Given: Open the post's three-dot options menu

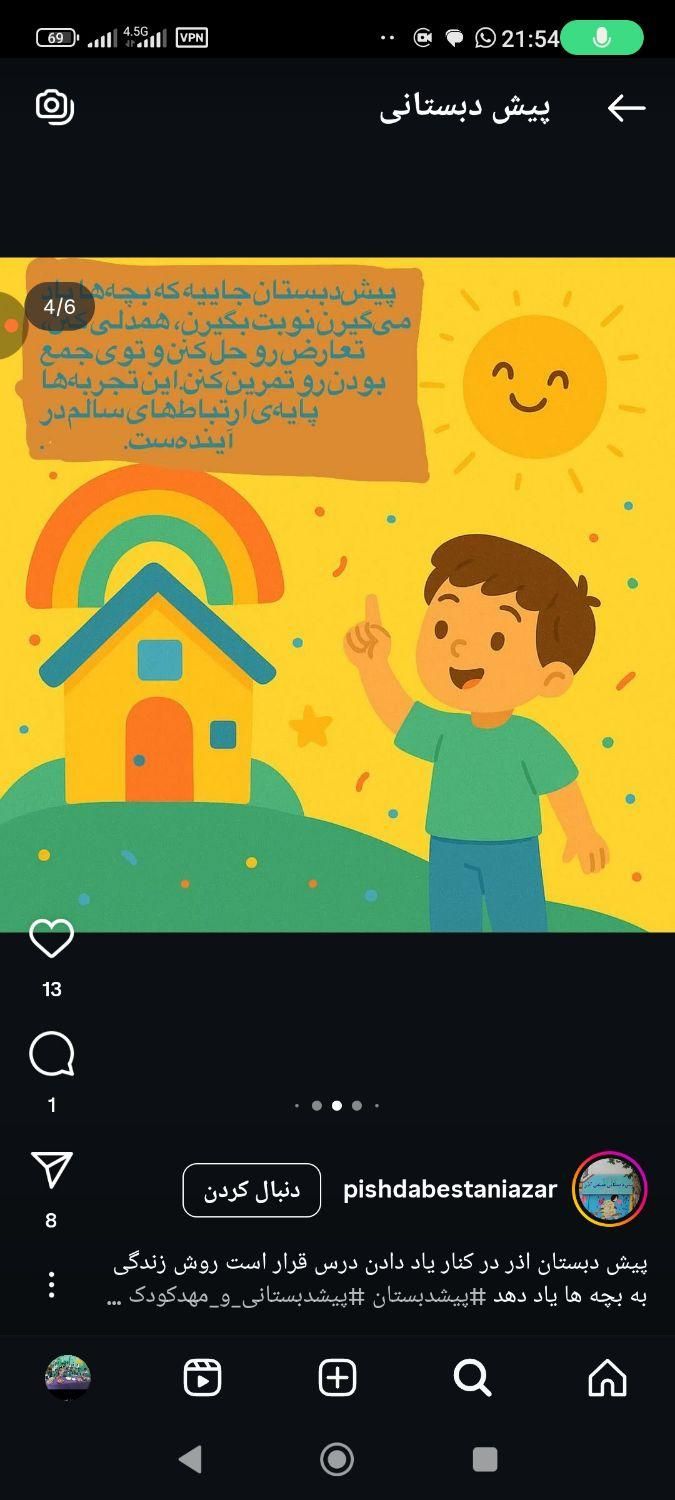Looking at the screenshot, I should click(52, 1285).
